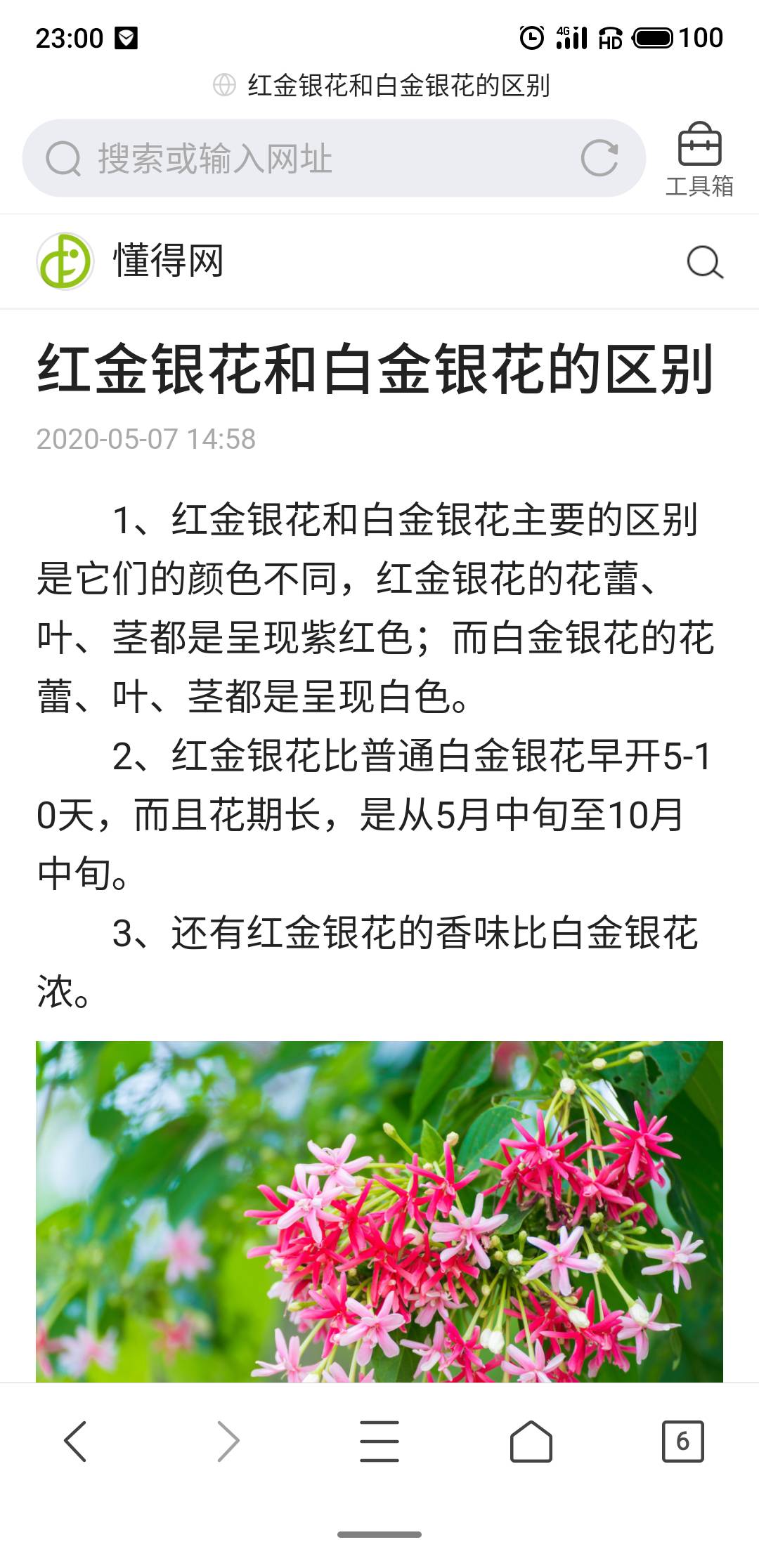Screen dimensions: 759x1568
Task: Reload the page with the refresh icon
Action: [x=599, y=158]
